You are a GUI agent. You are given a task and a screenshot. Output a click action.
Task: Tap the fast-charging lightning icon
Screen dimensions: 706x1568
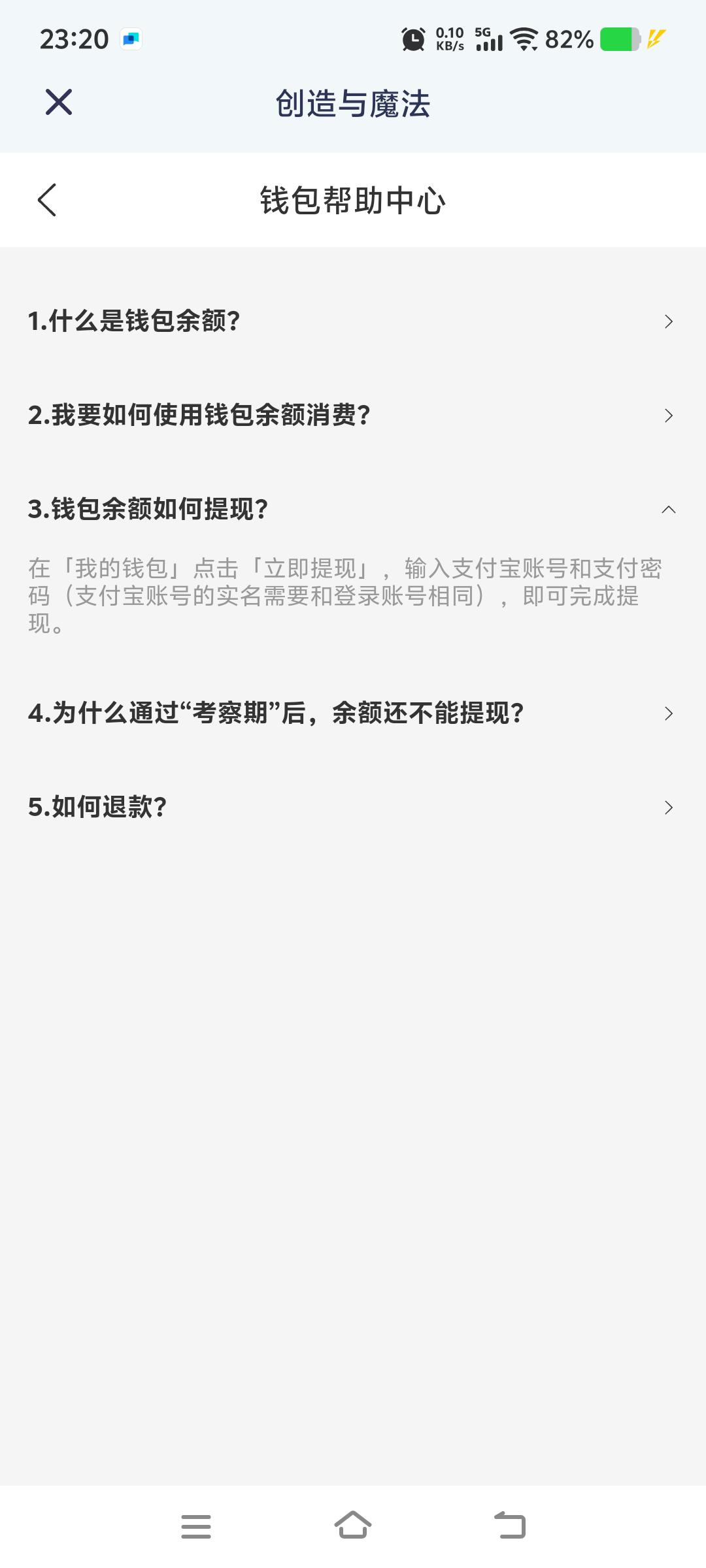coord(656,39)
